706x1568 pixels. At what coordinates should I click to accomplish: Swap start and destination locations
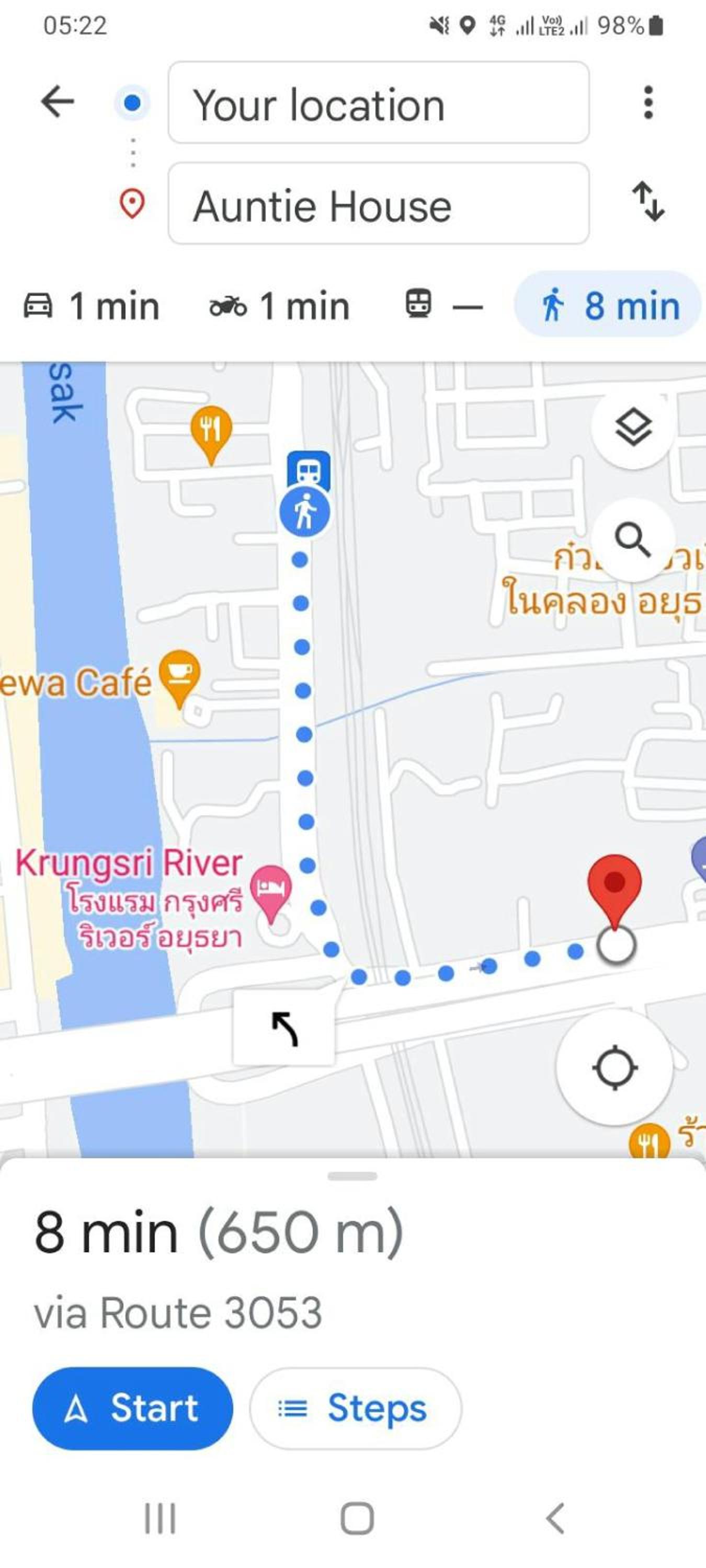point(648,201)
